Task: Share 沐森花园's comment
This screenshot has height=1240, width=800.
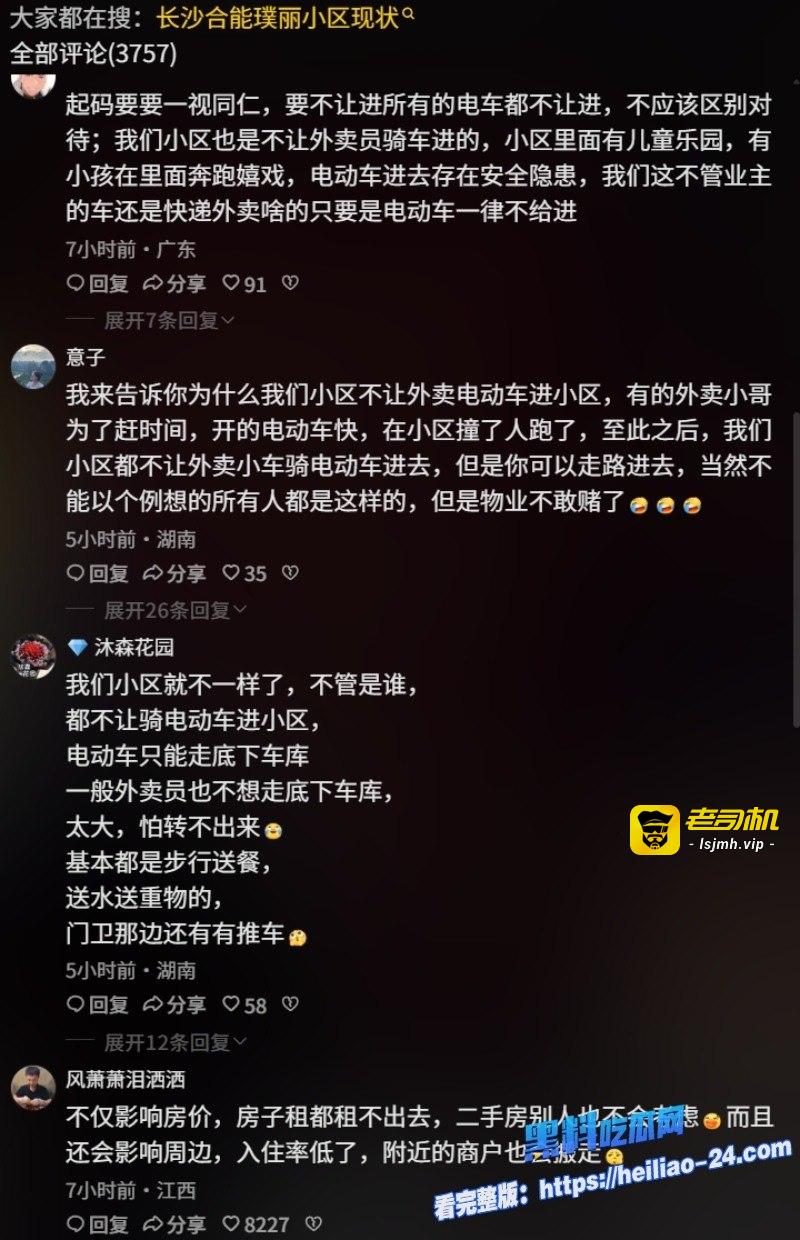Action: [x=175, y=1004]
